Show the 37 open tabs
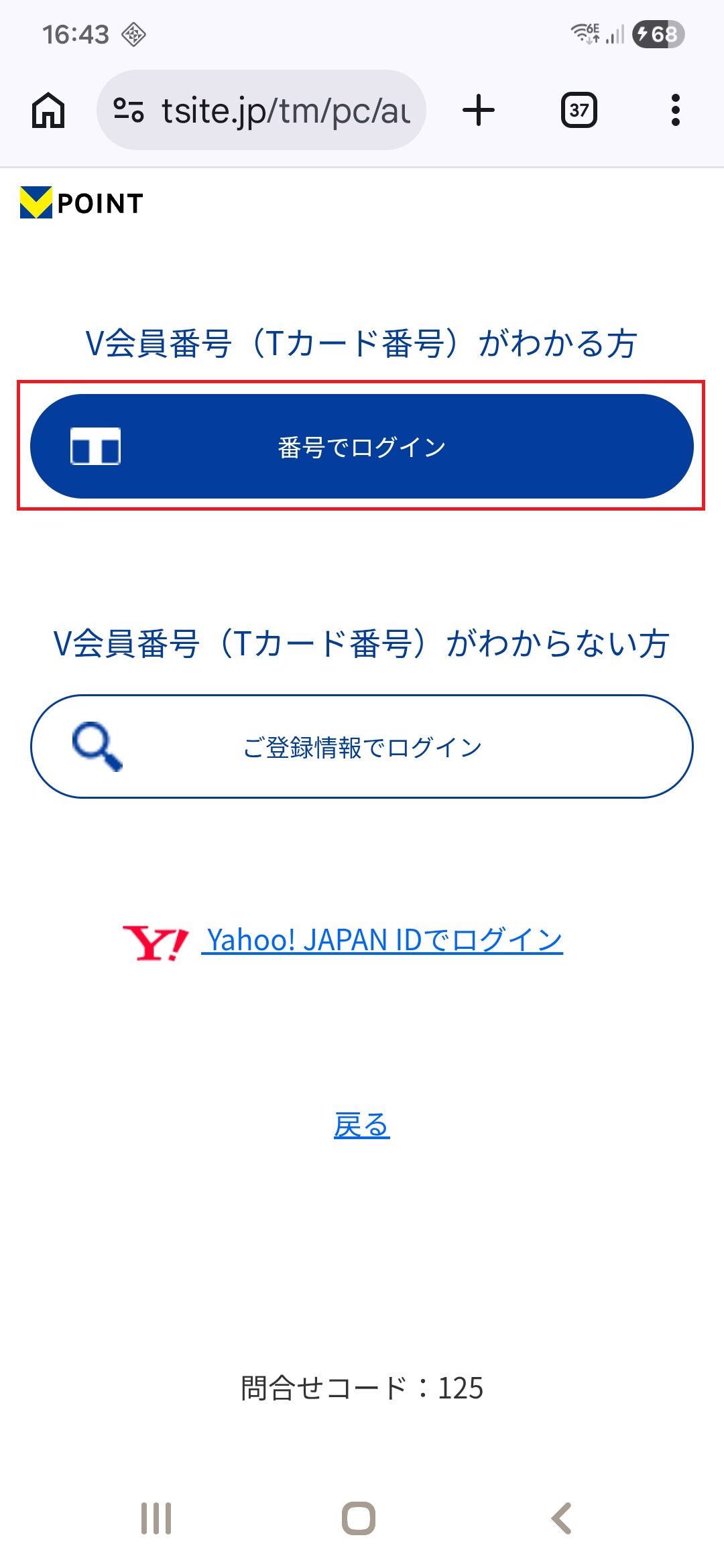724x1568 pixels. click(x=579, y=111)
